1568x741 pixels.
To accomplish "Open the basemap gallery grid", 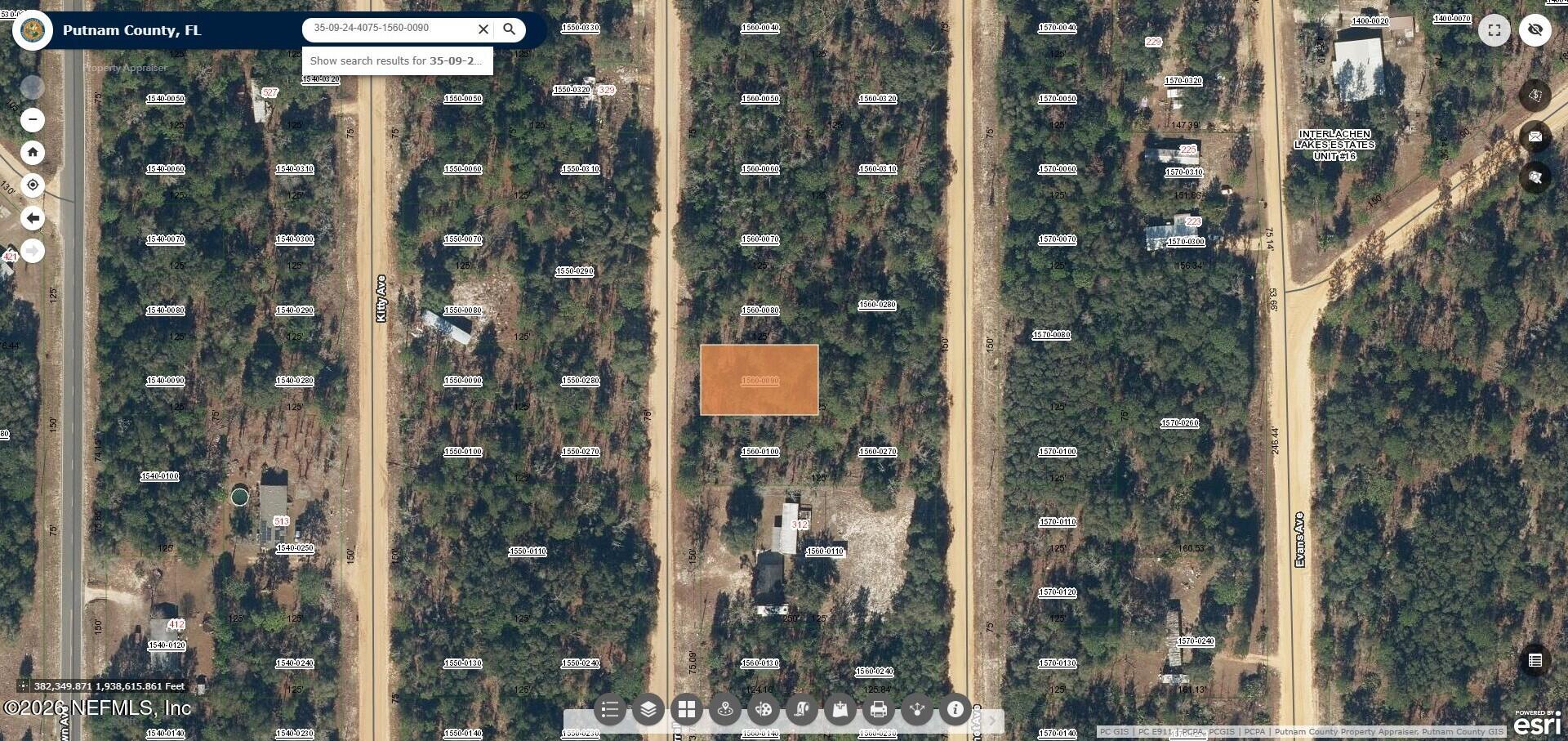I will coord(687,709).
